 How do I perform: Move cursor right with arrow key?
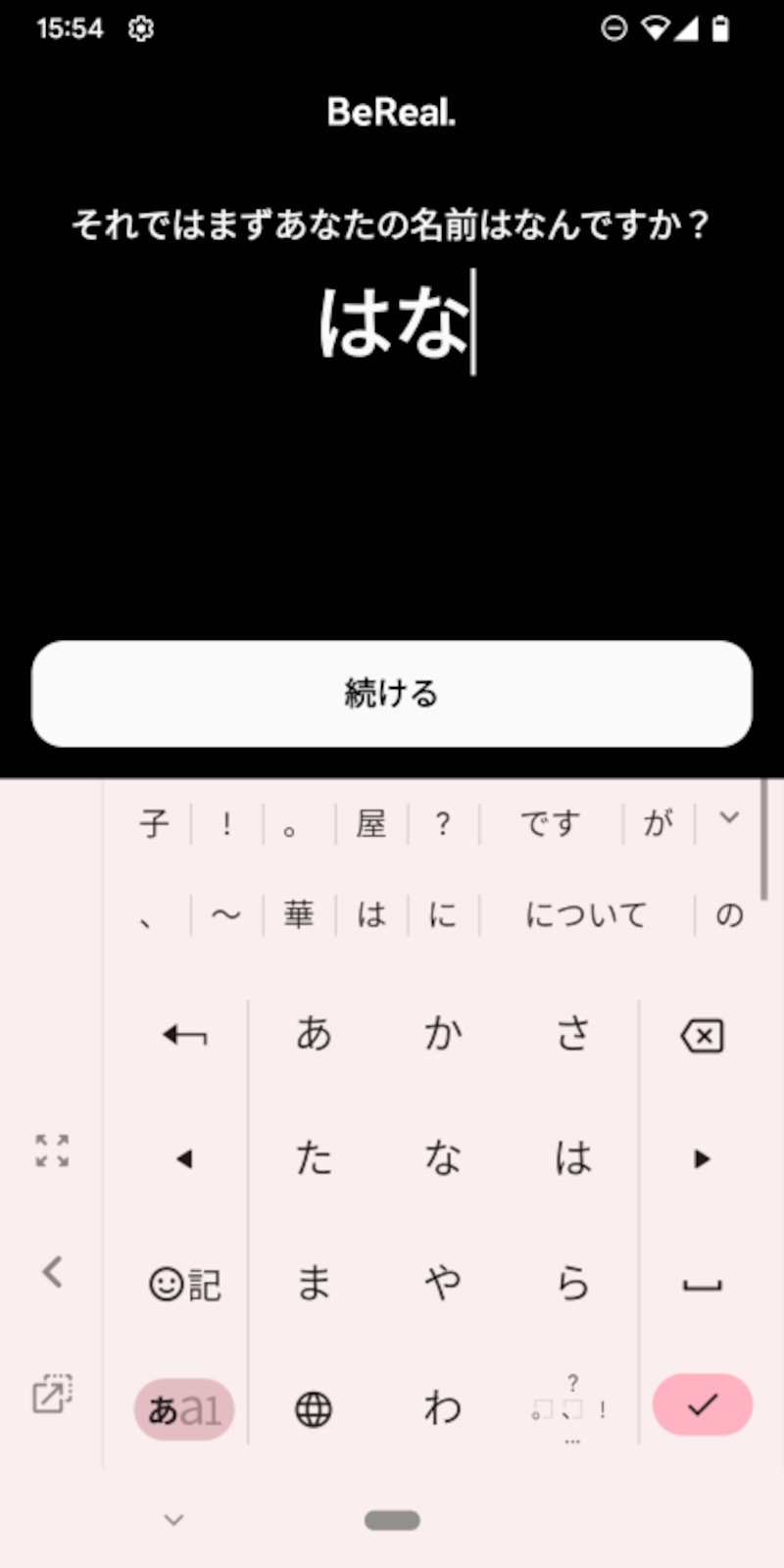(702, 1159)
